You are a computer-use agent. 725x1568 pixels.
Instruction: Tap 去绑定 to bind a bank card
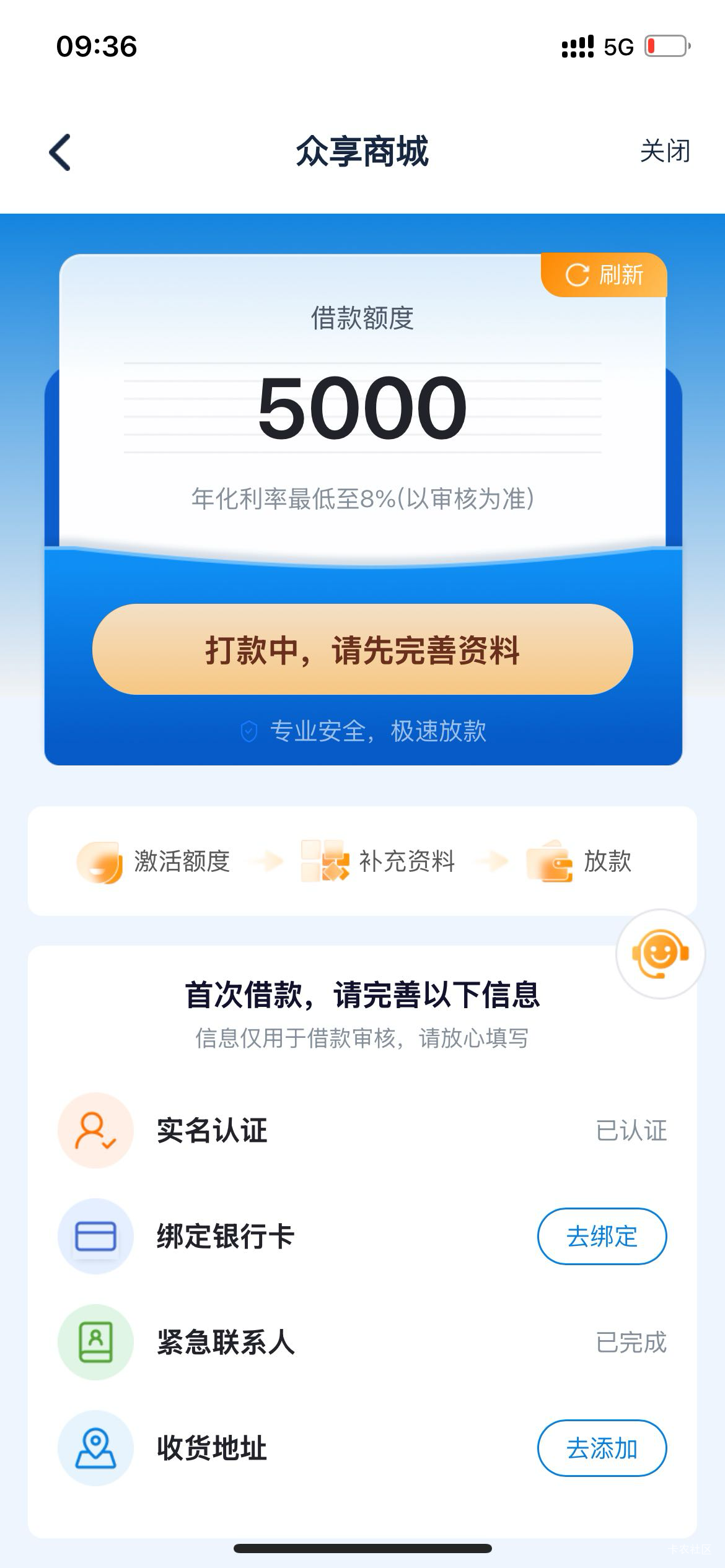pyautogui.click(x=602, y=1236)
